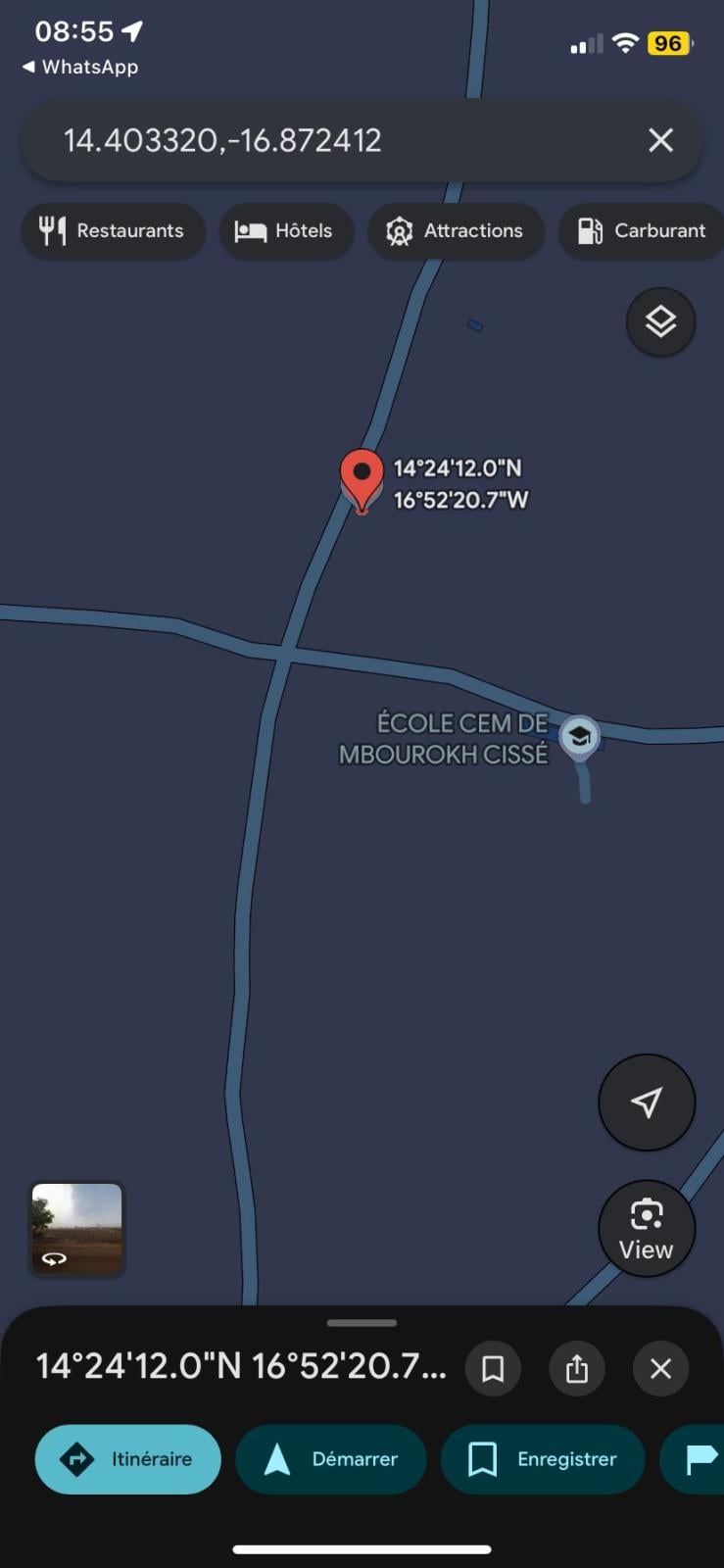Tap the coordinates title in the bottom sheet
Screen dimensions: 724x1568
(238, 1366)
